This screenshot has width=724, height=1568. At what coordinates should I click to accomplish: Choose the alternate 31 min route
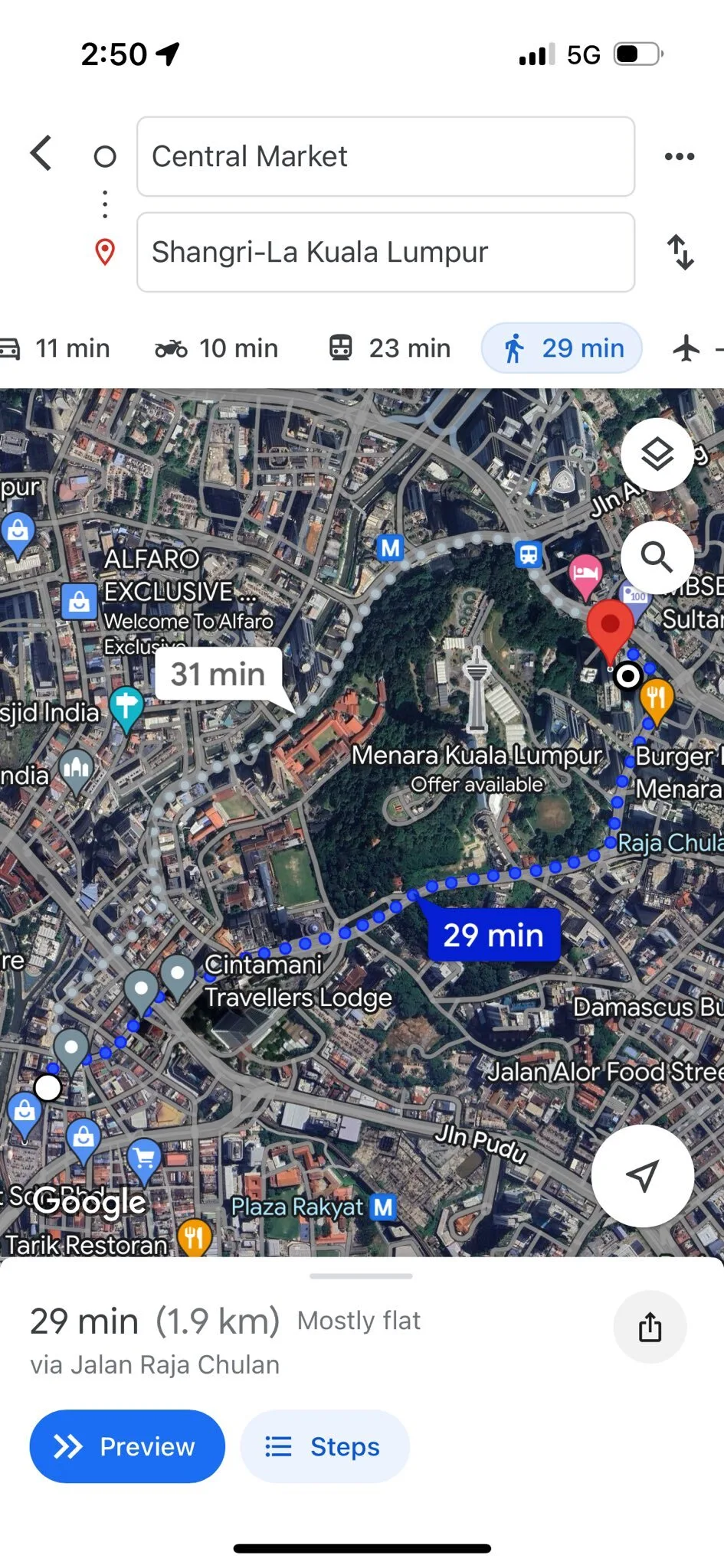[x=218, y=675]
